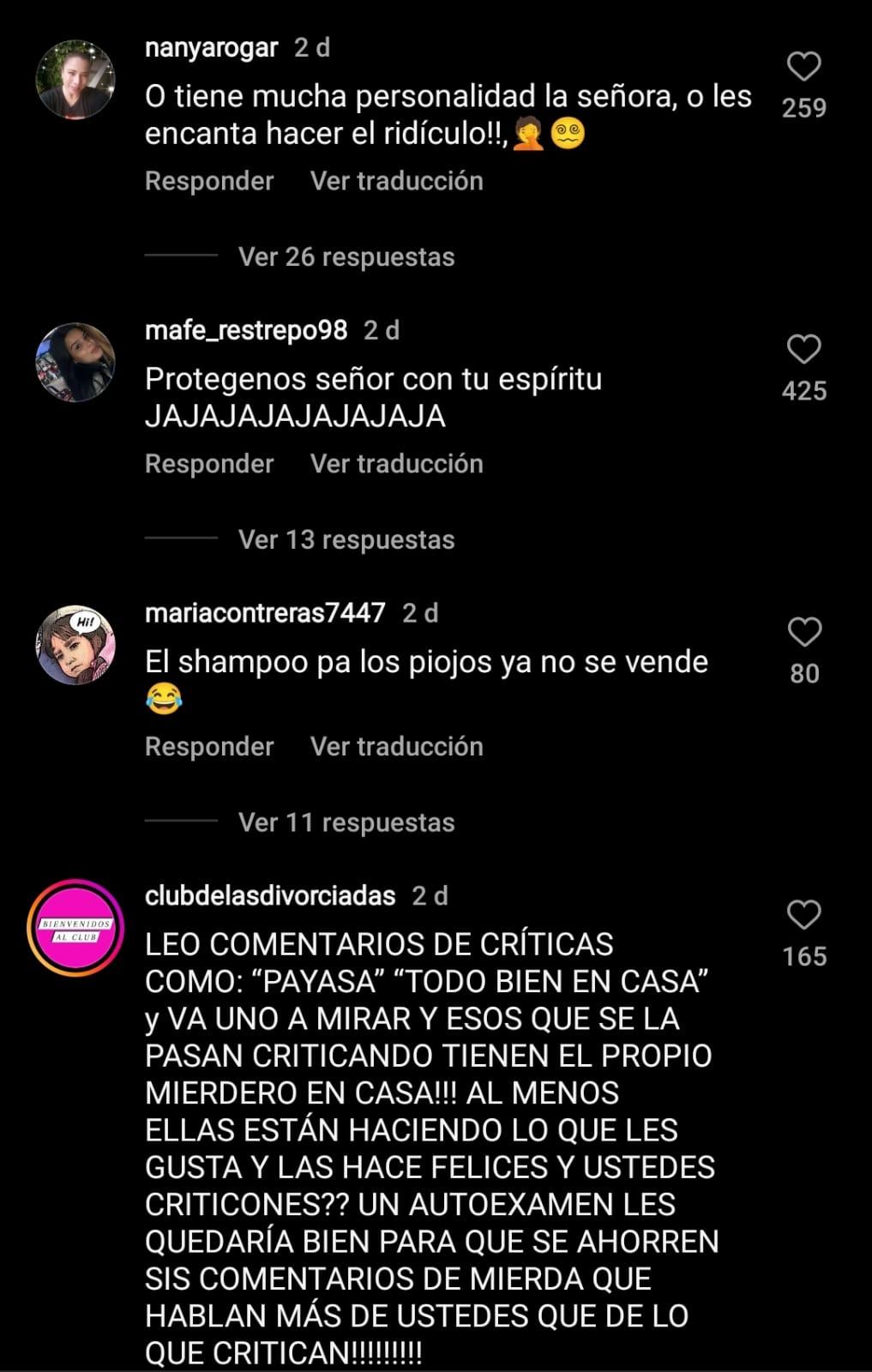This screenshot has height=1372, width=872.
Task: Open mafe_restrepo98 username link
Action: point(246,330)
